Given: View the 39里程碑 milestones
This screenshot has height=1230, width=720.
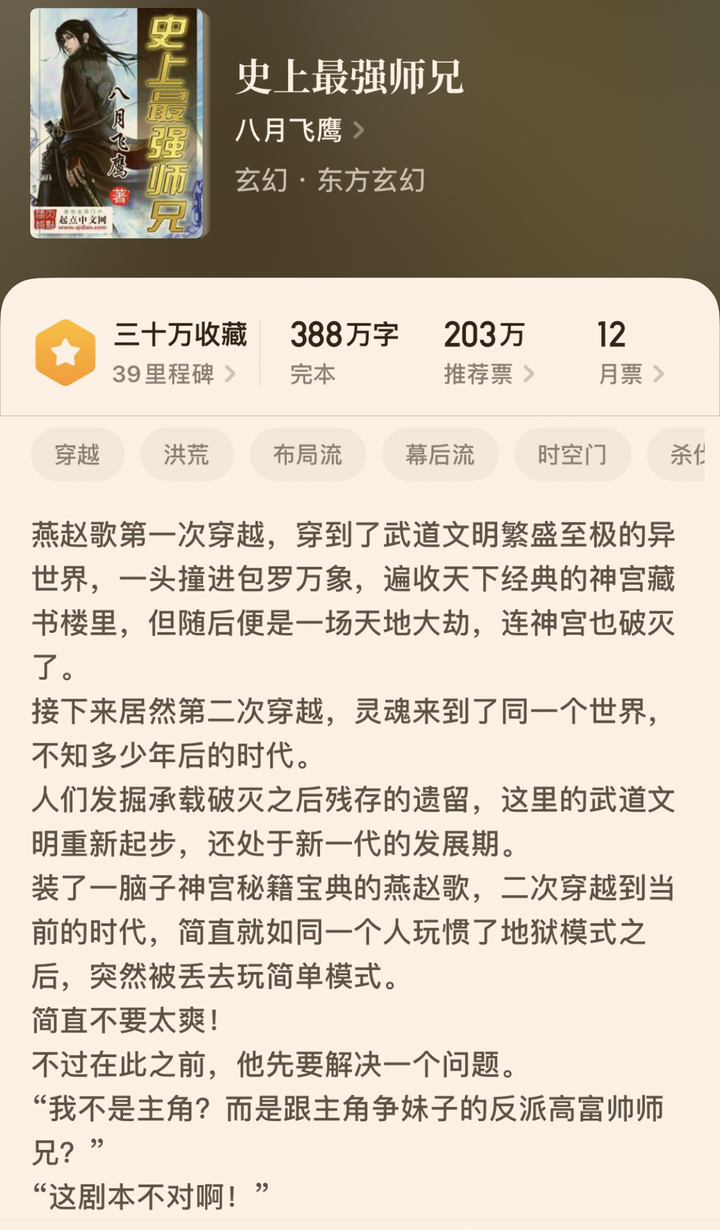Looking at the screenshot, I should click(174, 374).
